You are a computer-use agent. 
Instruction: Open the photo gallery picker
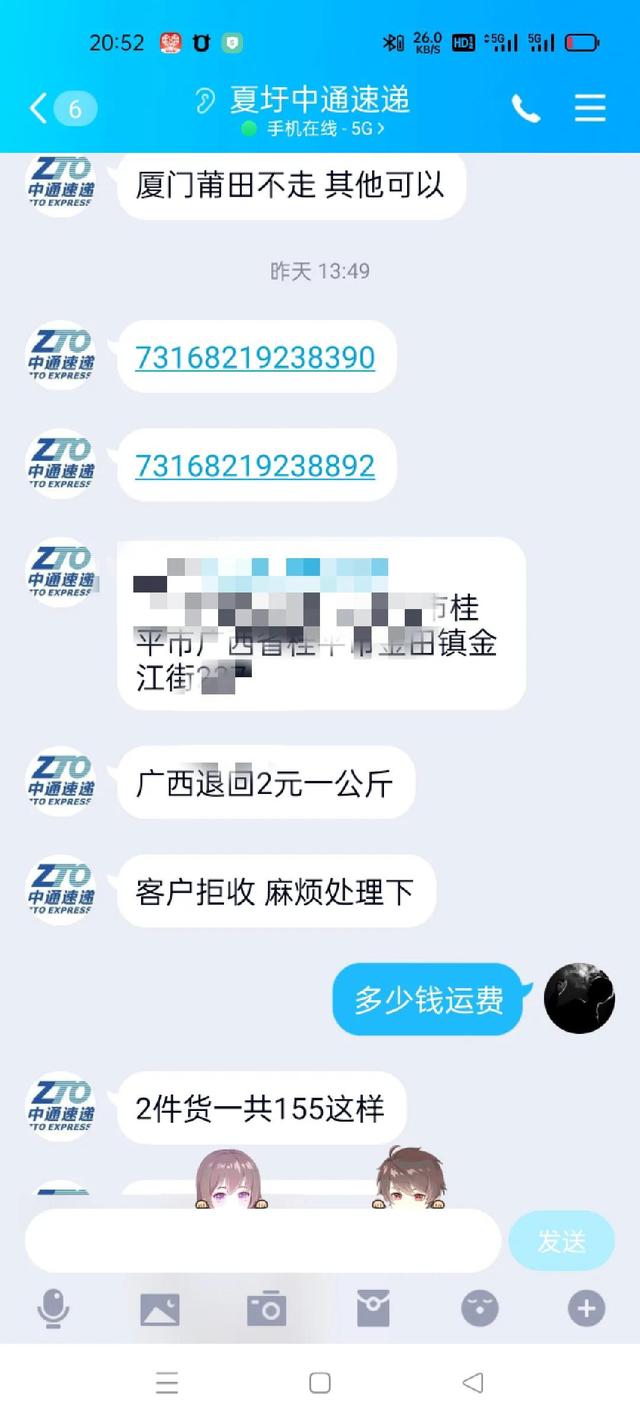(160, 1308)
